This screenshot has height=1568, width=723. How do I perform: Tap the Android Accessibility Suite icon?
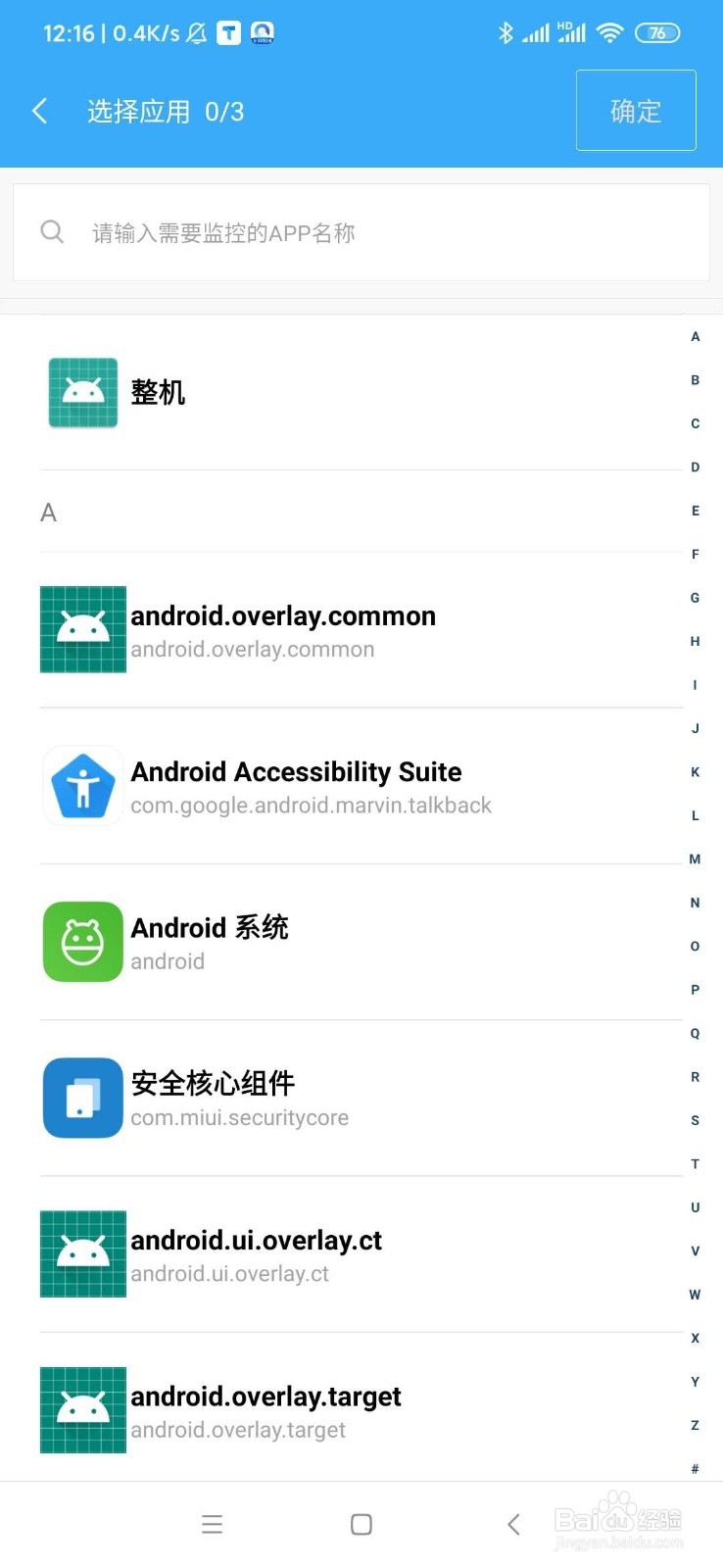[82, 786]
